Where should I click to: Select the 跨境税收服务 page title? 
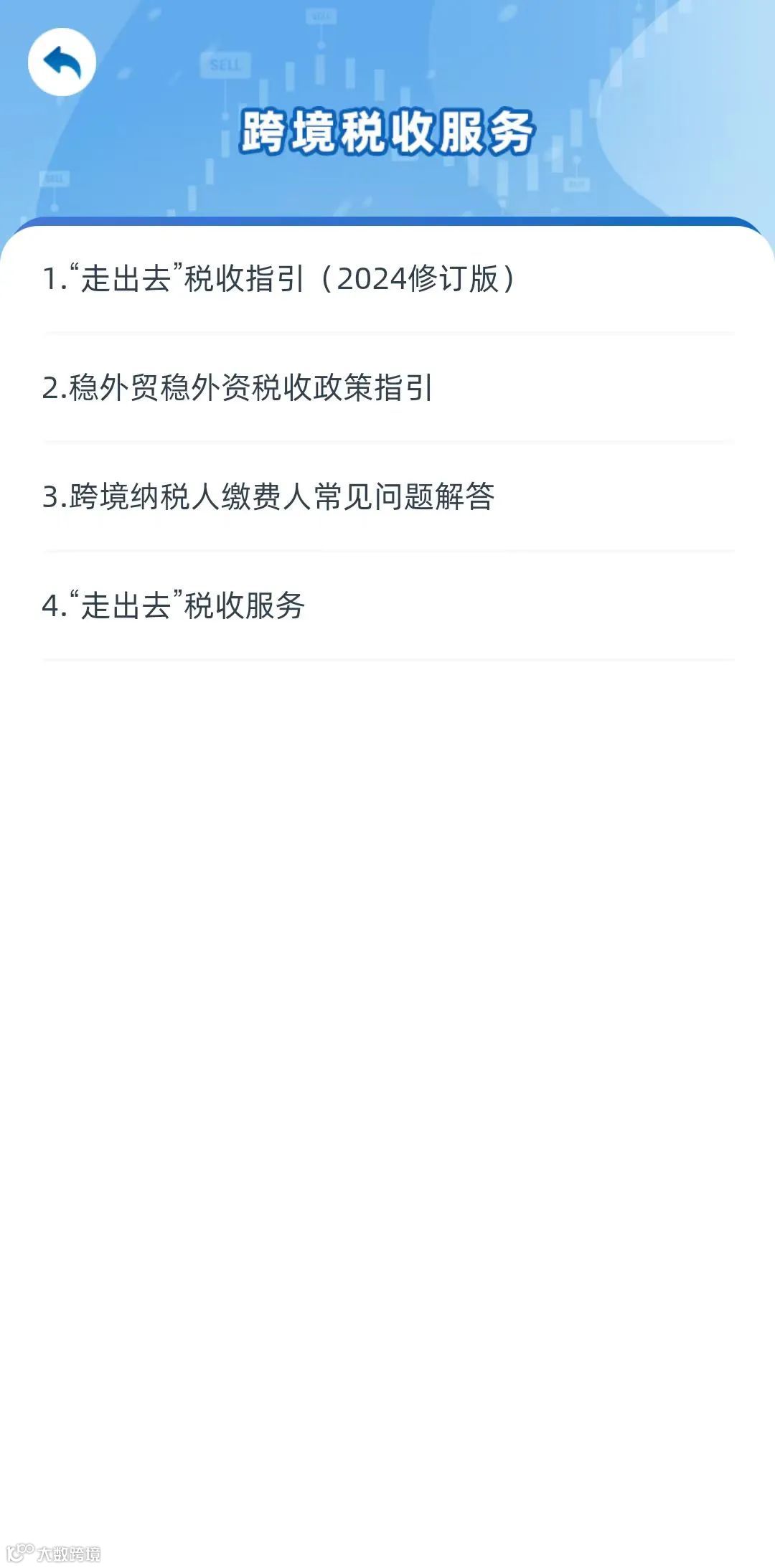click(x=387, y=129)
